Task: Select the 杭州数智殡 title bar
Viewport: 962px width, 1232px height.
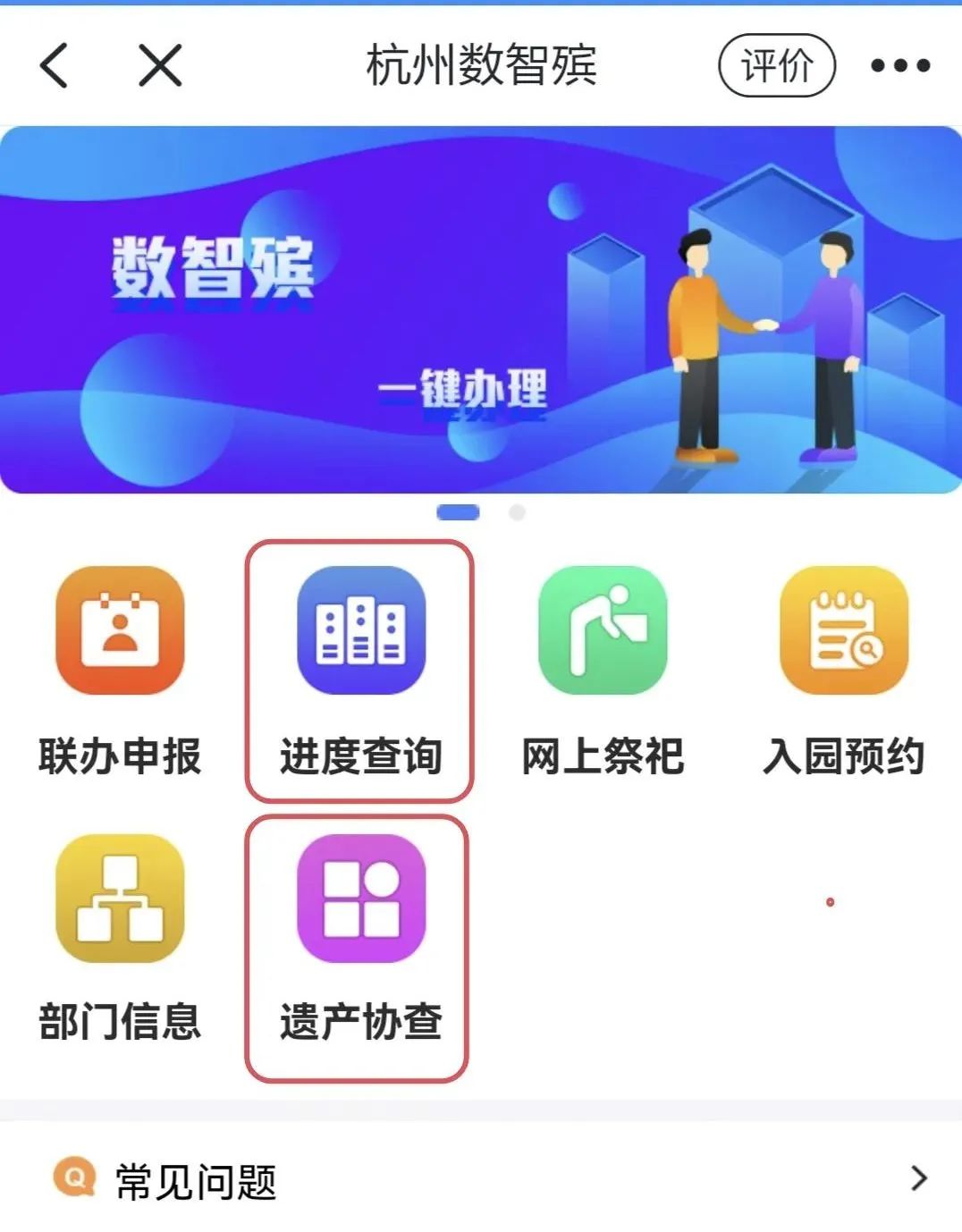Action: 481,65
